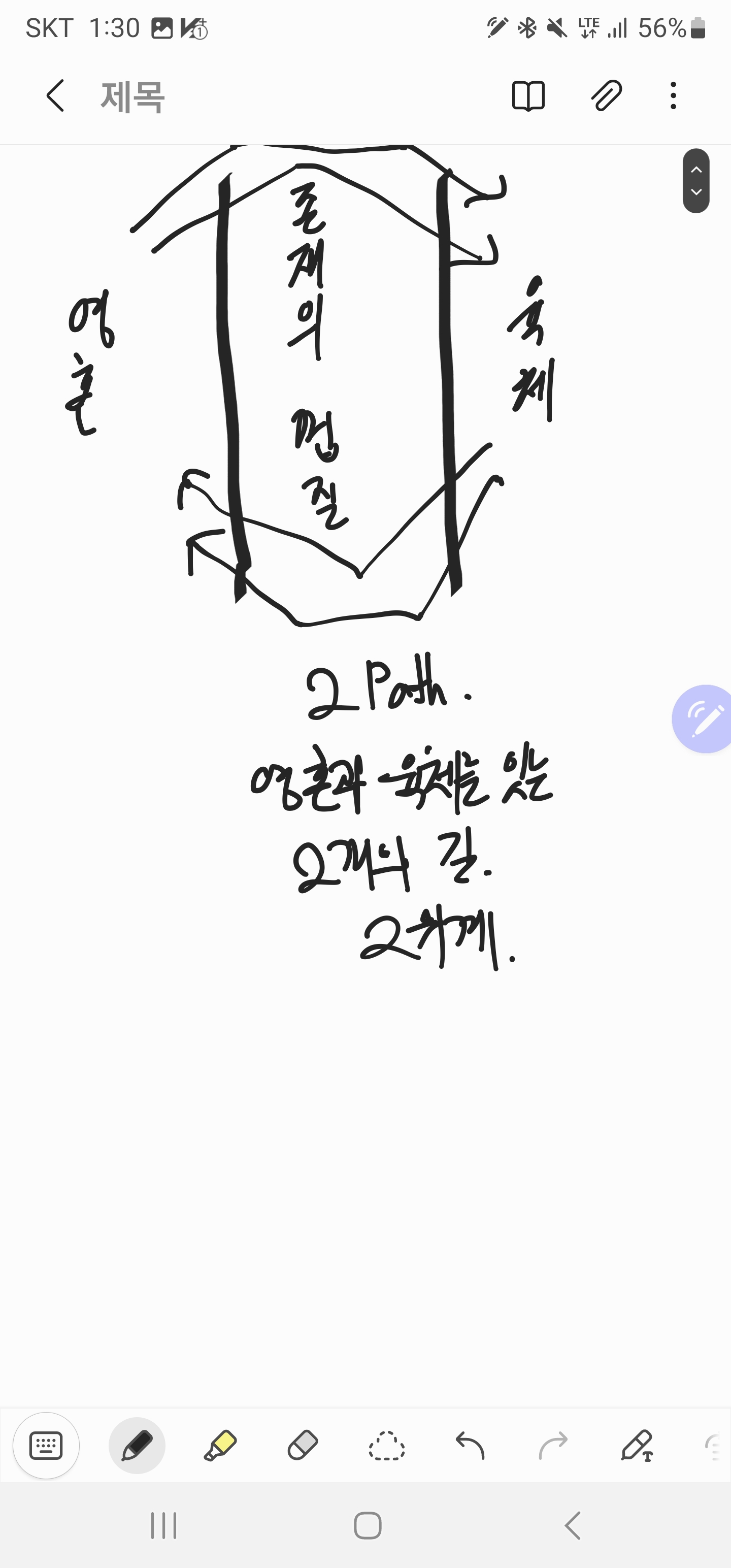Tap the 제목 title field
Image resolution: width=731 pixels, height=1568 pixels.
coord(132,96)
